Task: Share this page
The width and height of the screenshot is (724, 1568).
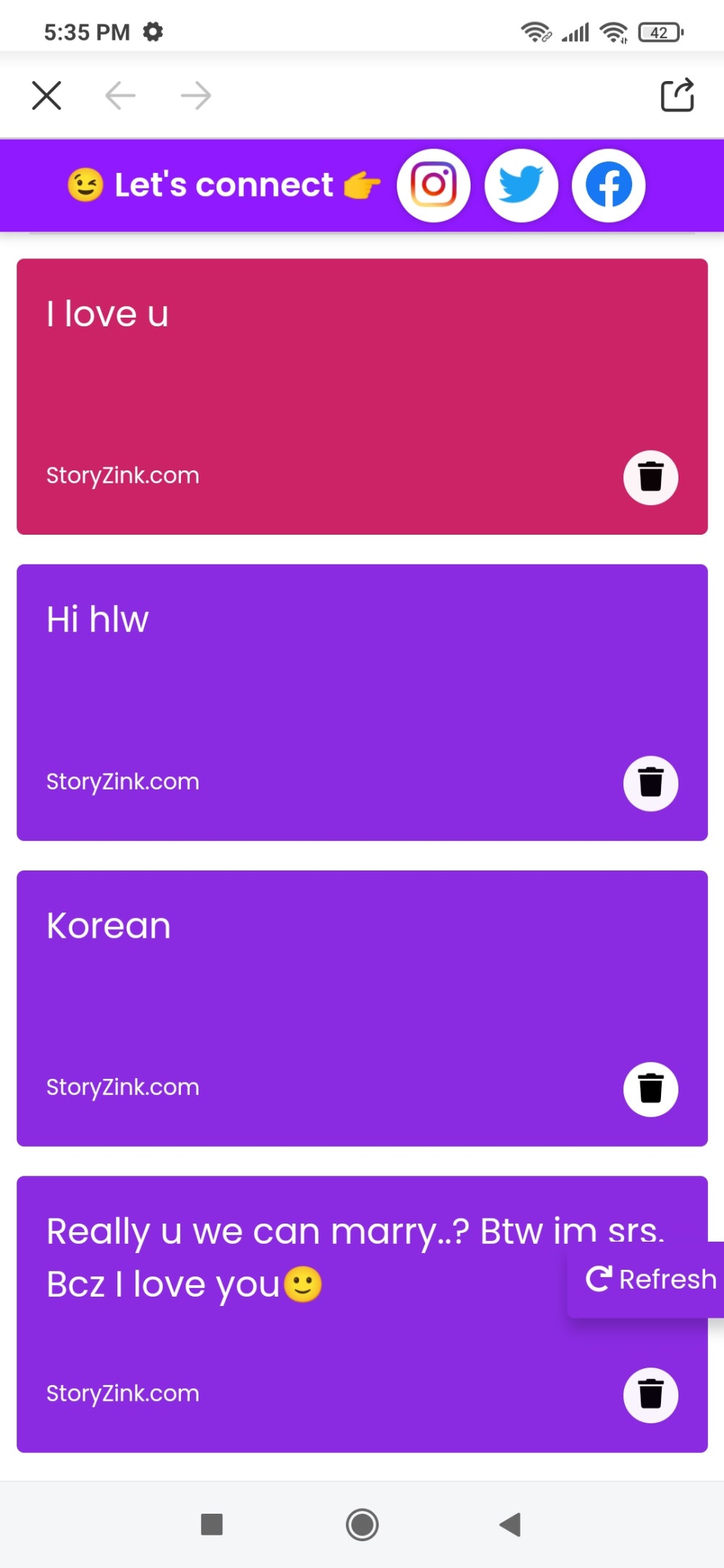Action: (677, 95)
